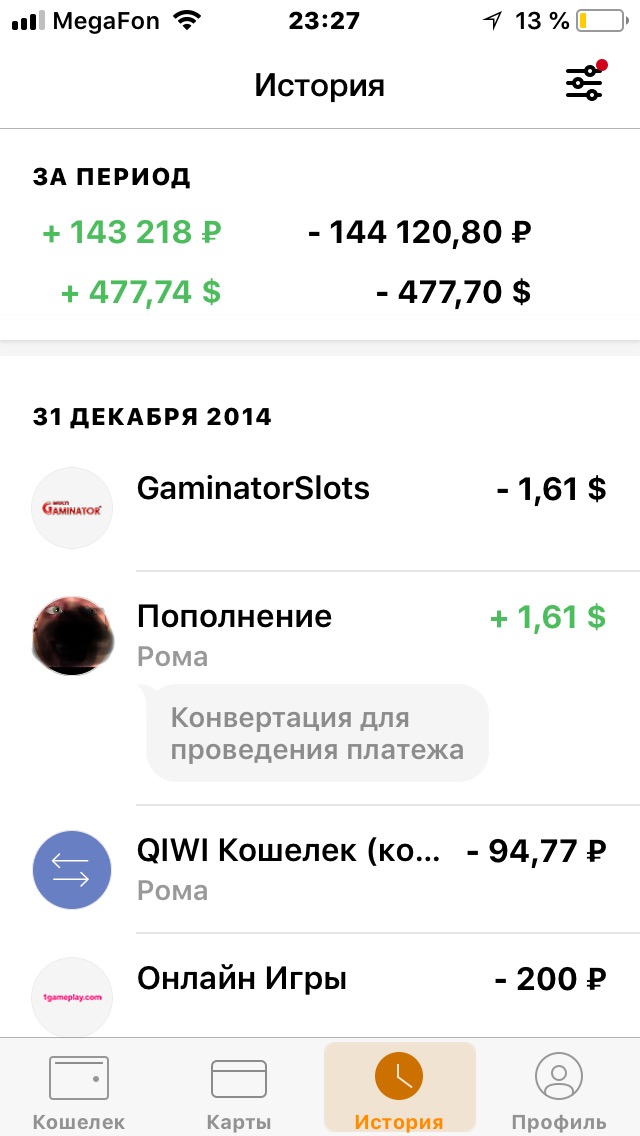The image size is (640, 1136).
Task: Open the GaminatorSlots transaction
Action: tap(320, 507)
